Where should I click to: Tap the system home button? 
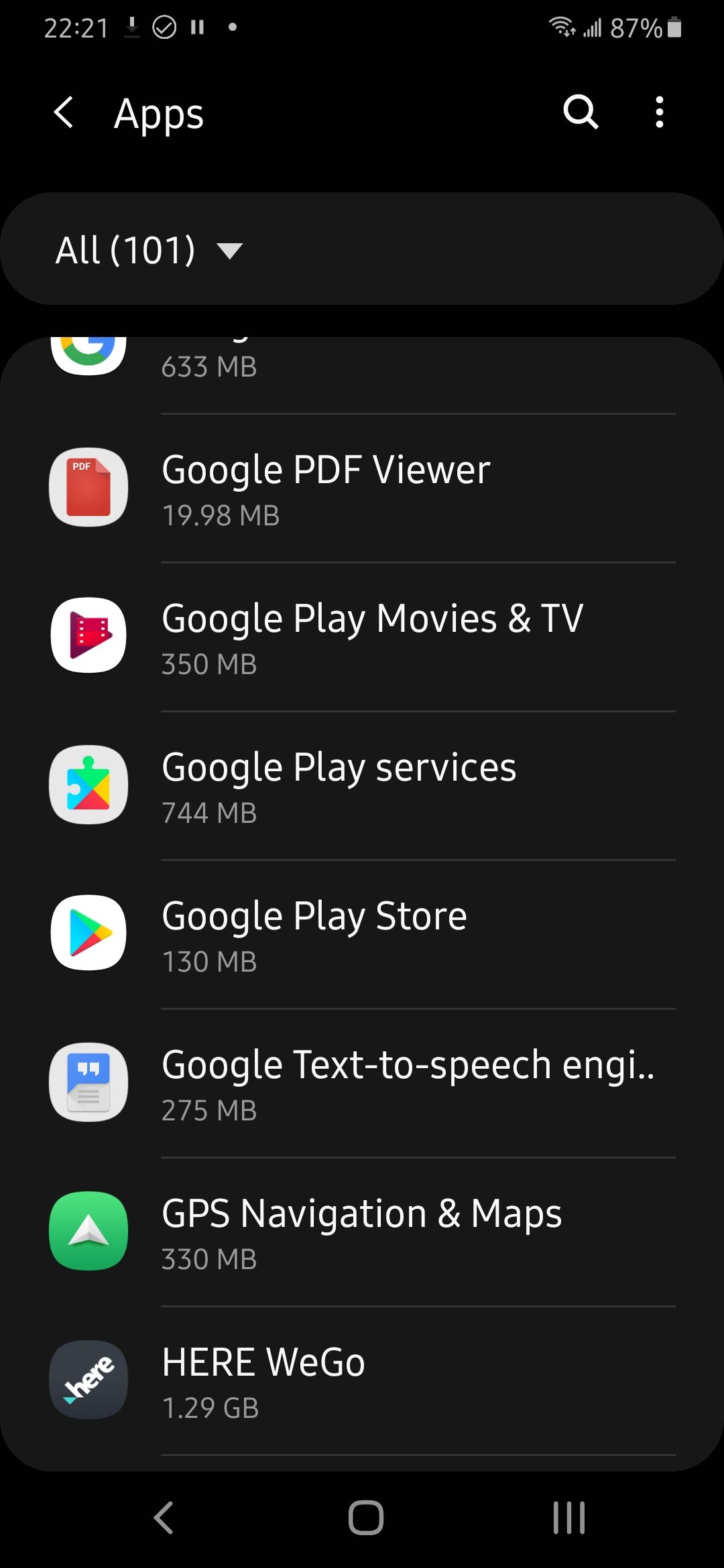click(x=365, y=1518)
